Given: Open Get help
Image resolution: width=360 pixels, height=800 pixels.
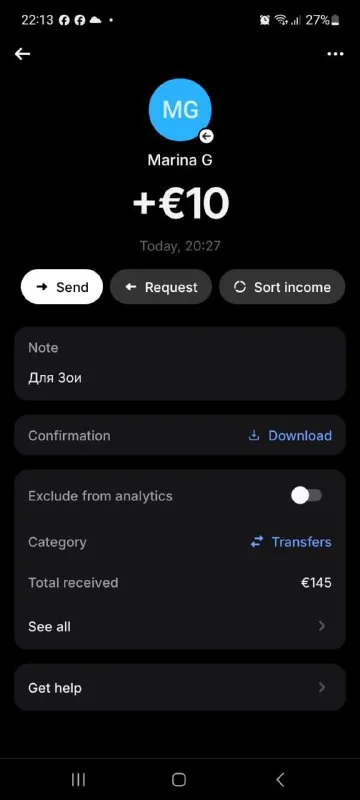Looking at the screenshot, I should [179, 687].
